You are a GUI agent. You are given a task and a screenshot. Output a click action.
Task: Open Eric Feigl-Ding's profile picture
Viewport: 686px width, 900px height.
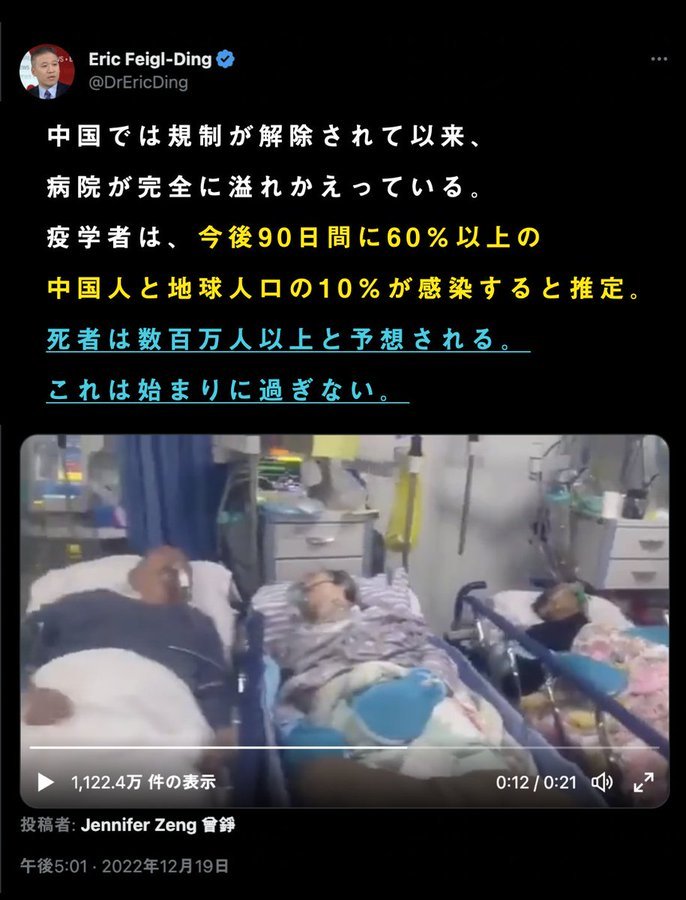click(47, 71)
